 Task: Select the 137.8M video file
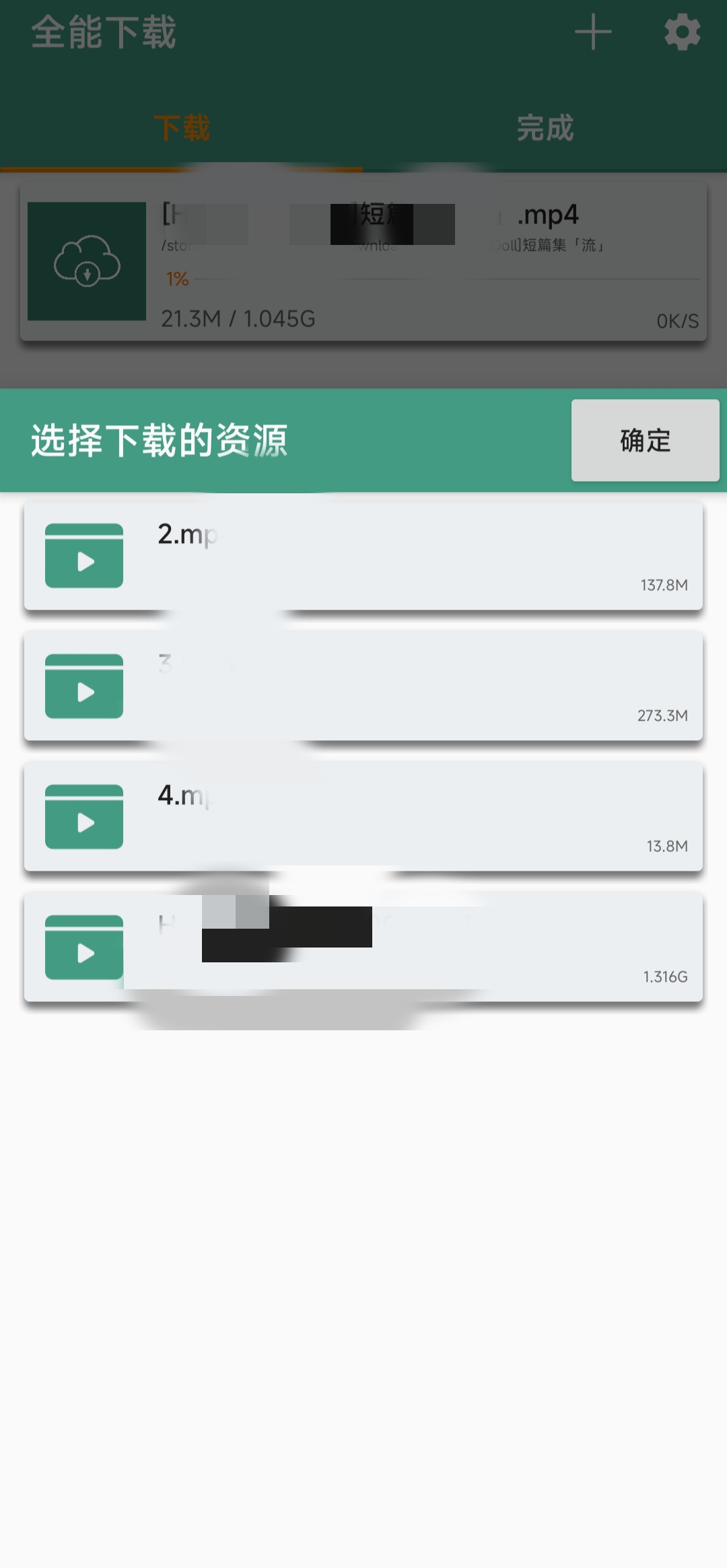(363, 556)
